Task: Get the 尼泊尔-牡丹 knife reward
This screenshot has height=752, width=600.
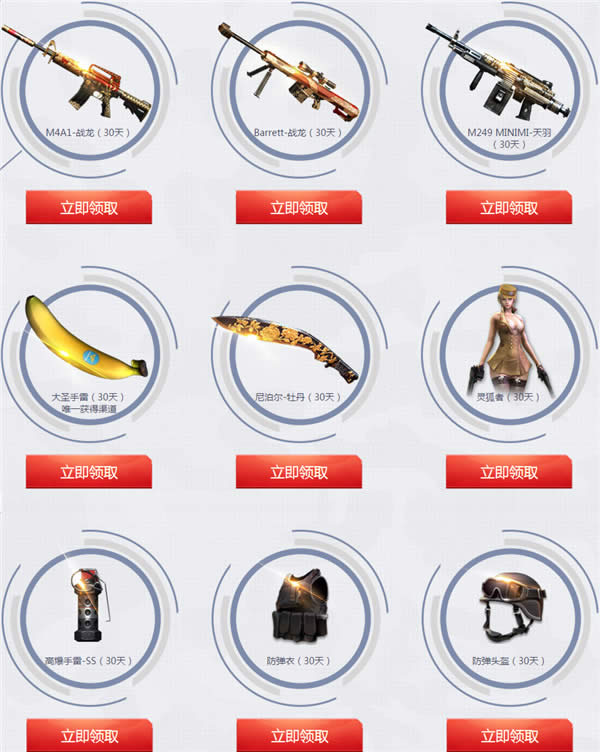Action: (298, 472)
